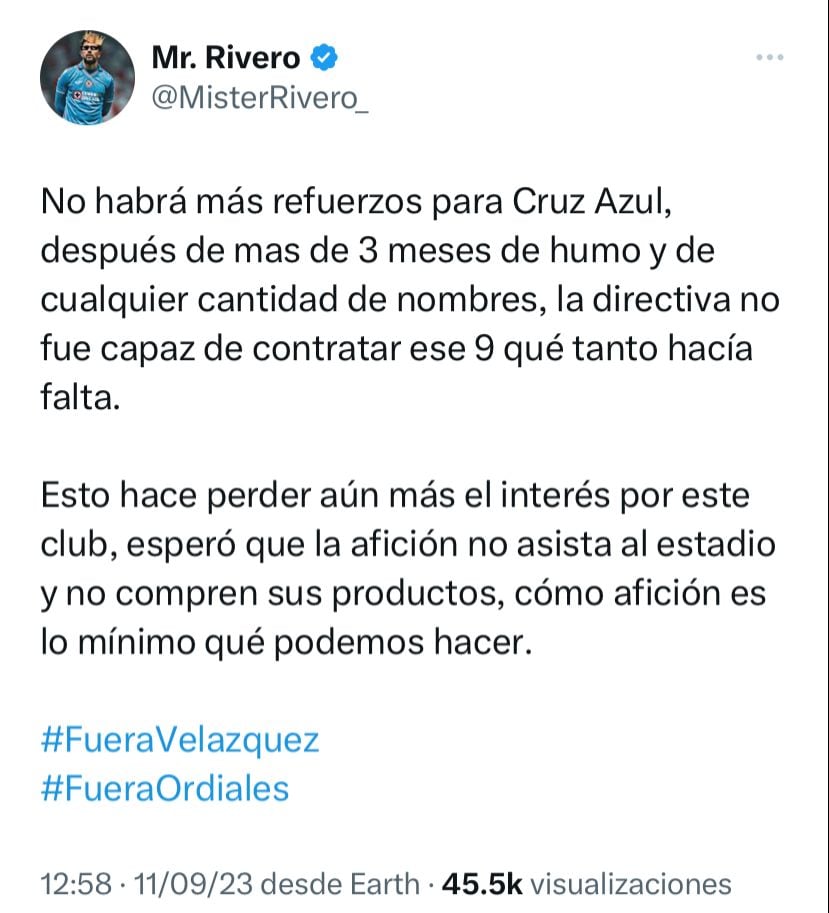Viewport: 829px width, 913px height.
Task: Open the tweet's three-dot overflow menu
Action: 769,58
